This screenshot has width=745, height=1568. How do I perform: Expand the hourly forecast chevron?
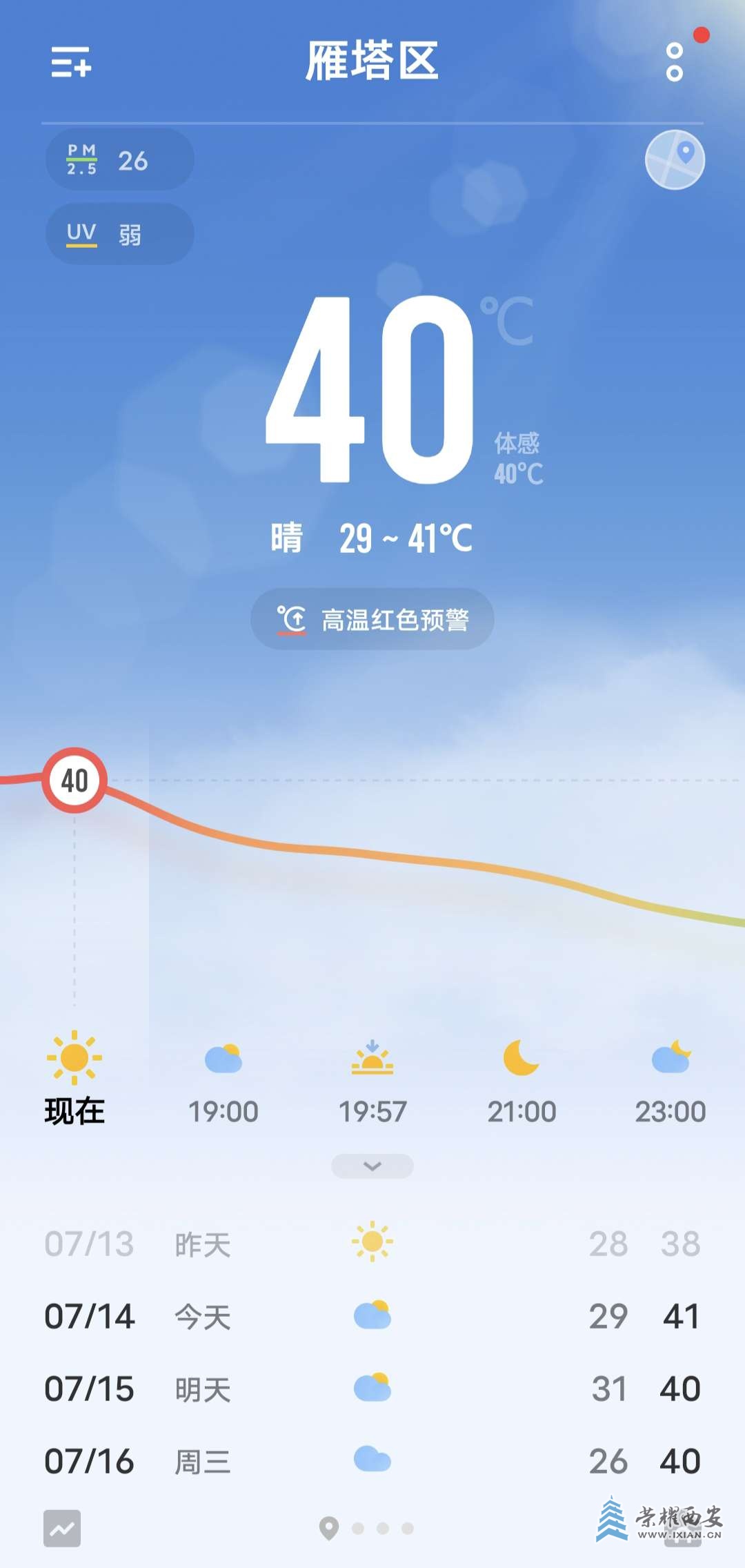click(x=372, y=1166)
